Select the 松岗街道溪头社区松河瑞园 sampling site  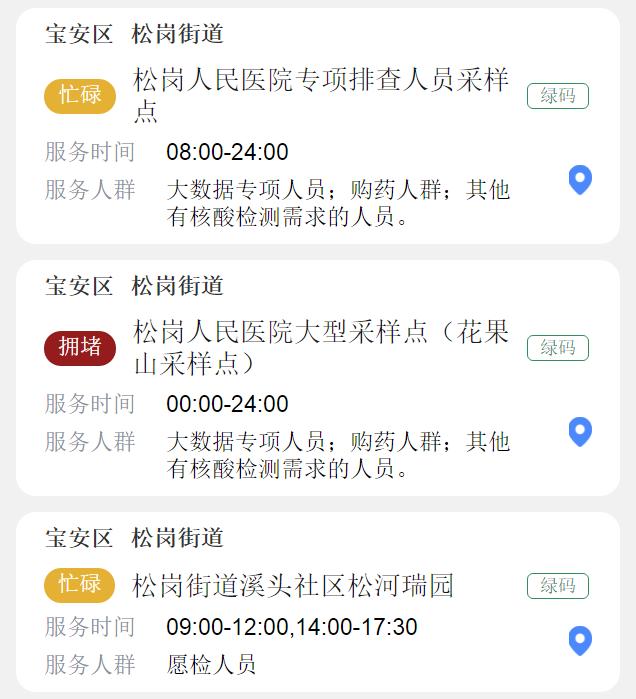(x=293, y=586)
